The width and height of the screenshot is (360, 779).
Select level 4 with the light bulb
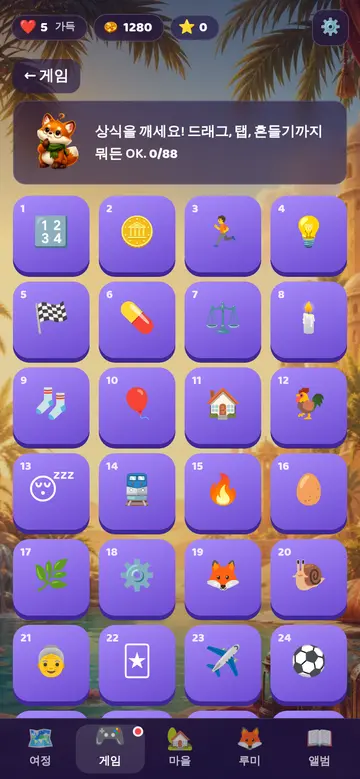click(x=309, y=235)
